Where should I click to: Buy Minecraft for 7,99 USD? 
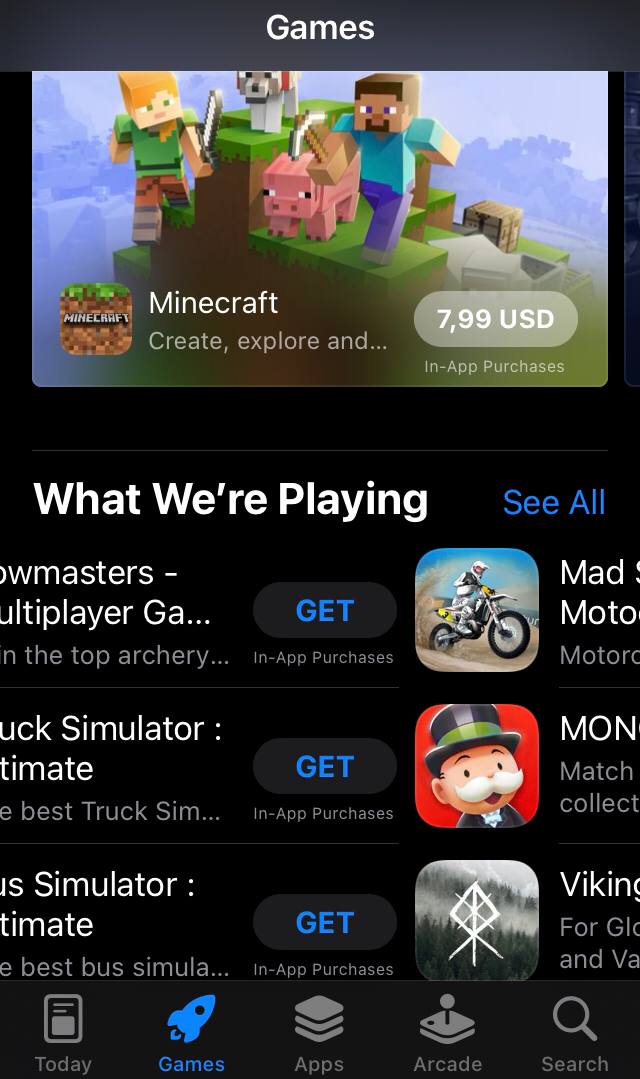coord(495,319)
